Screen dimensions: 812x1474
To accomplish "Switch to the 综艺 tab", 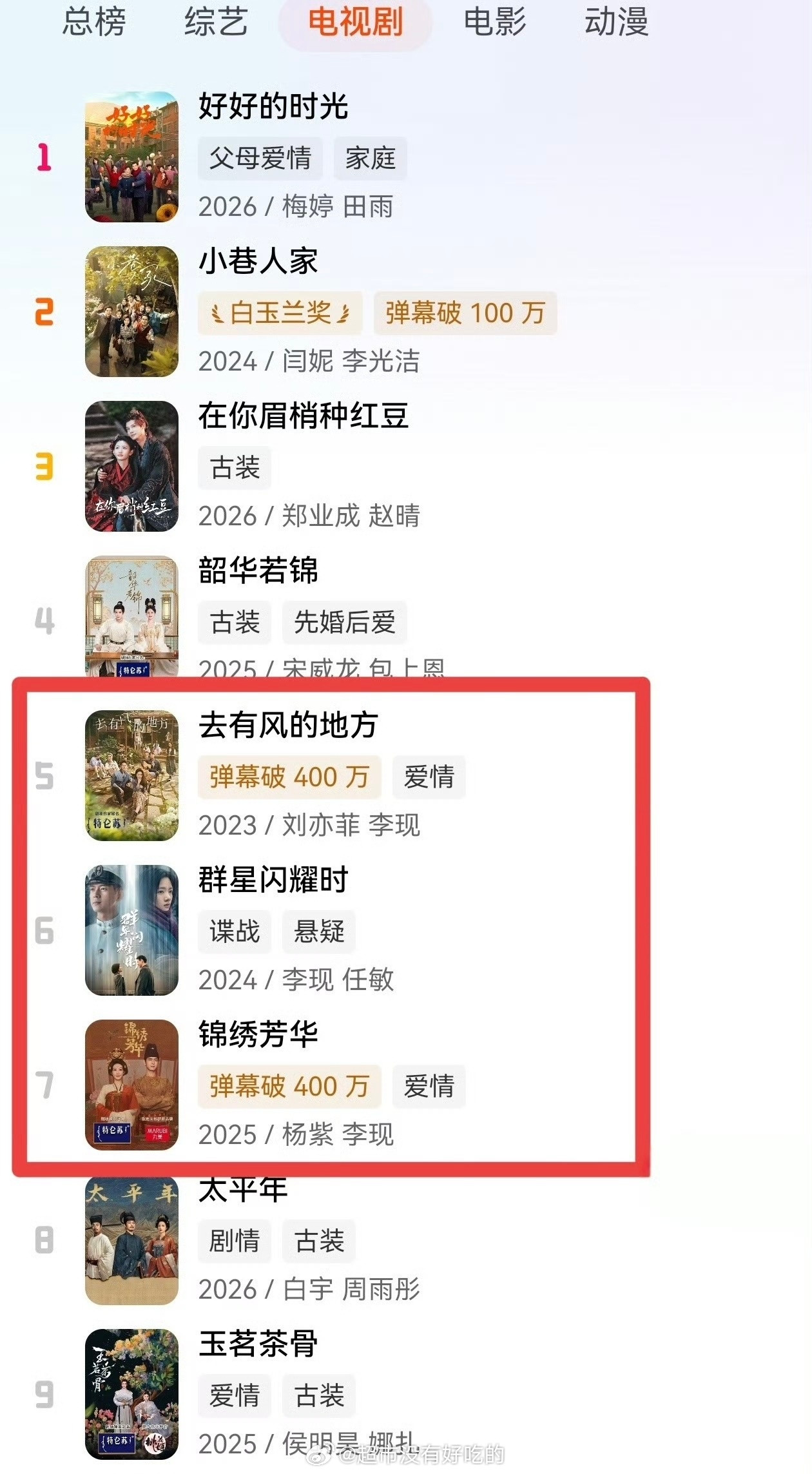I will [215, 23].
